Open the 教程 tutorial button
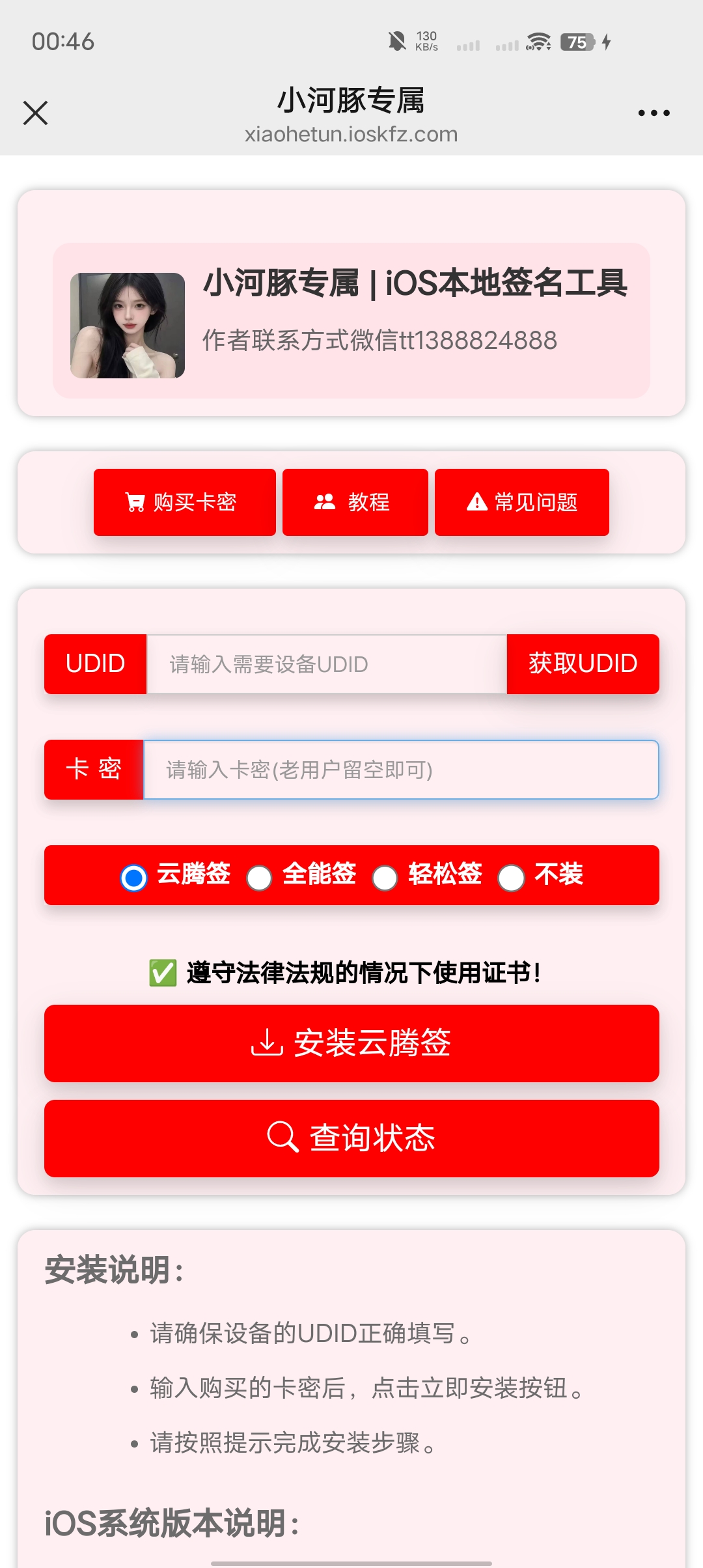The width and height of the screenshot is (703, 1568). (355, 502)
